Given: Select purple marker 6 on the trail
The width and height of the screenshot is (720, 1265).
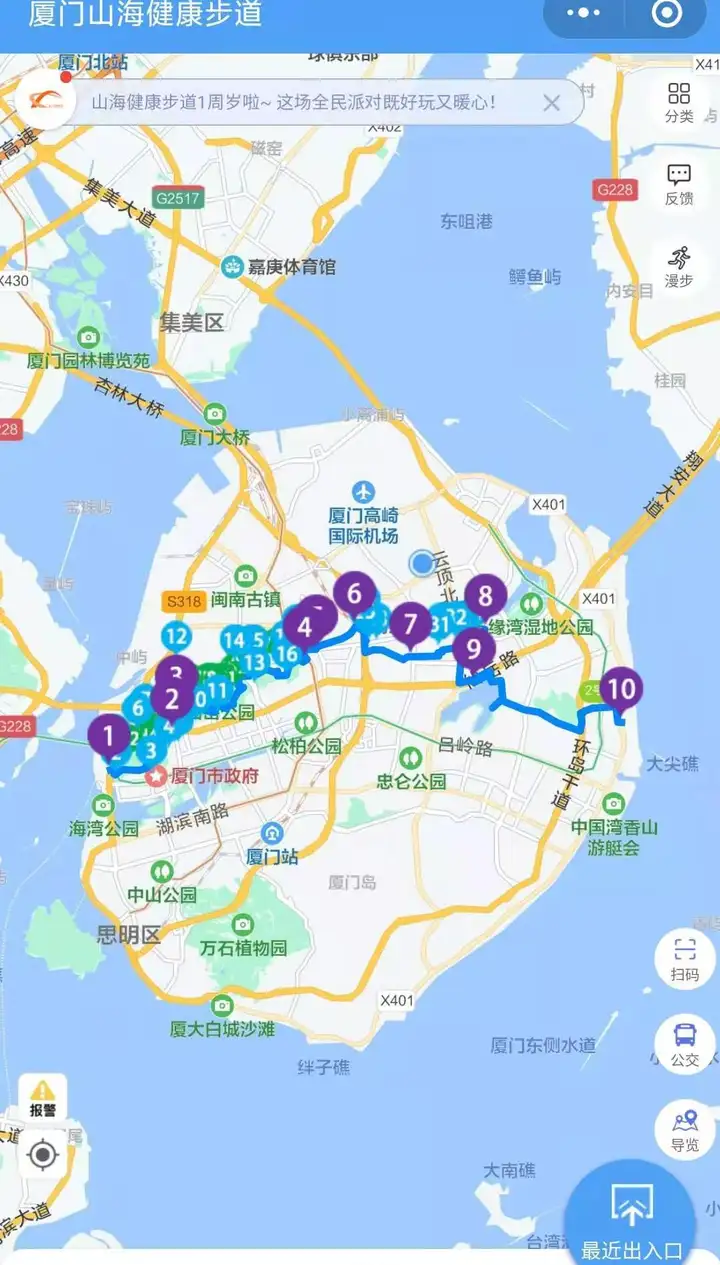Looking at the screenshot, I should 354,595.
